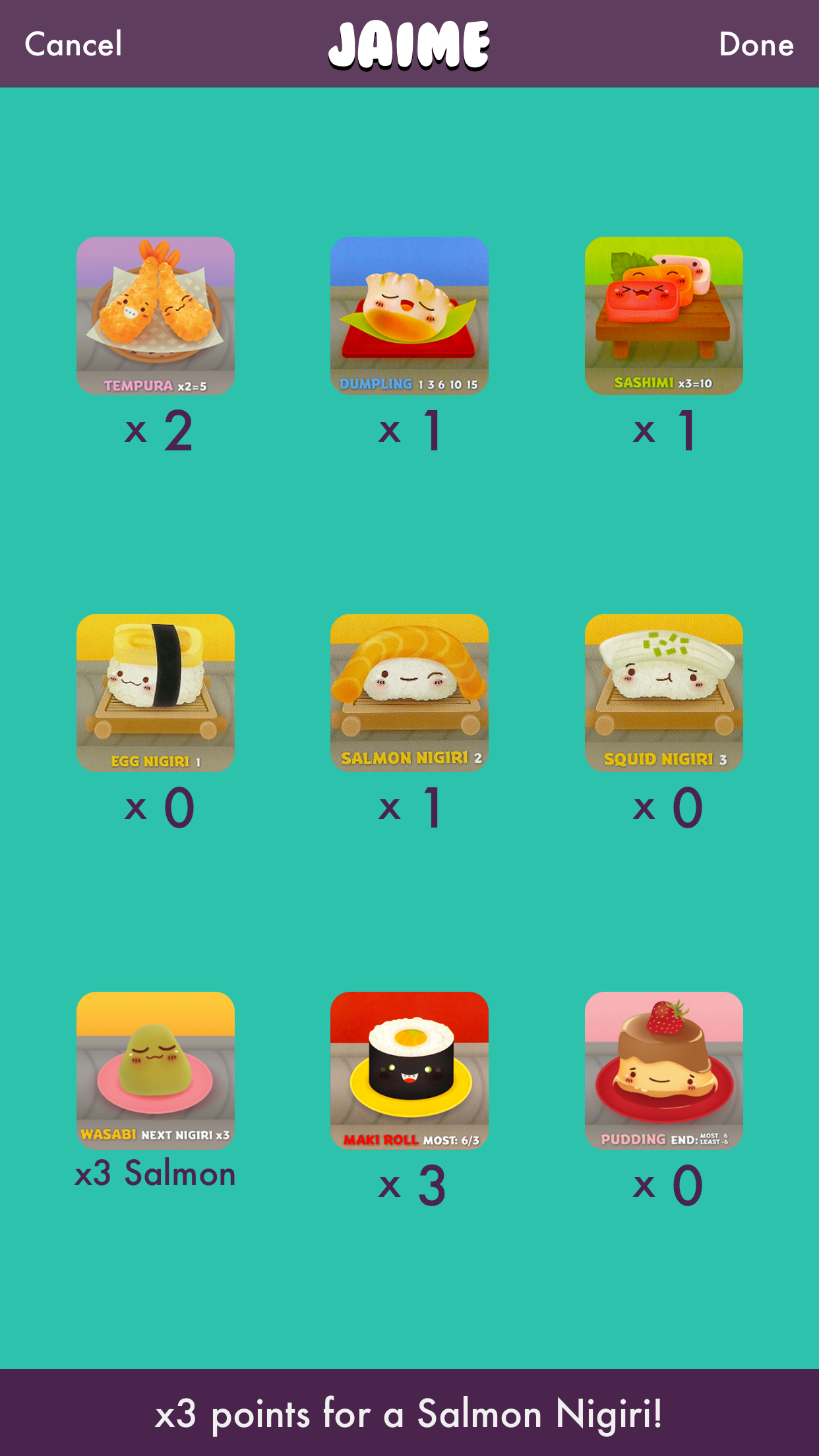
Task: Tap the Dumpling x1 count label
Action: point(409,430)
